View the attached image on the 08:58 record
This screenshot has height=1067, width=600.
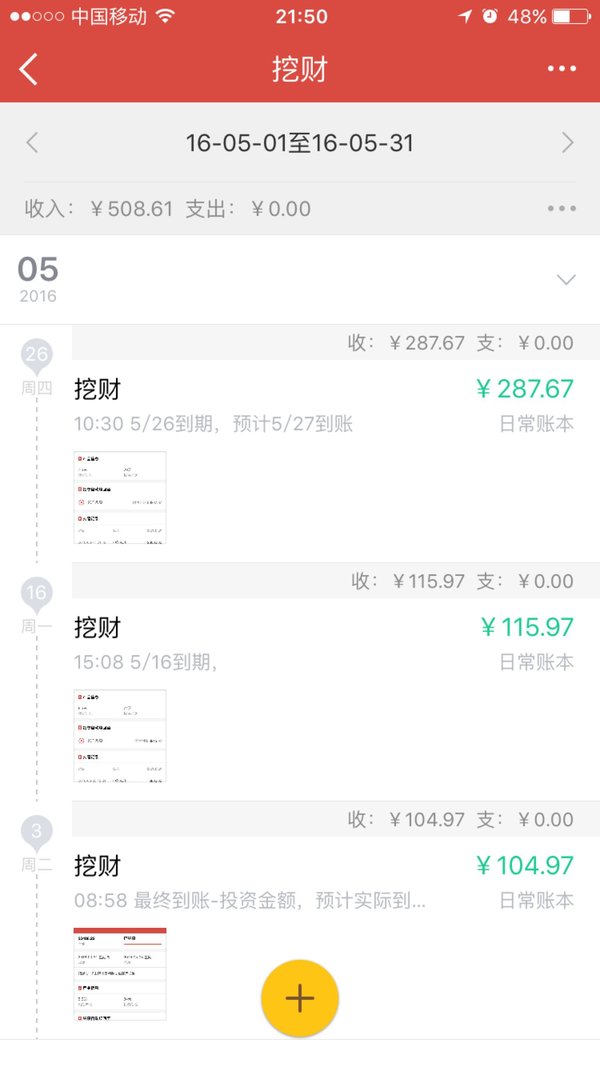click(x=120, y=974)
